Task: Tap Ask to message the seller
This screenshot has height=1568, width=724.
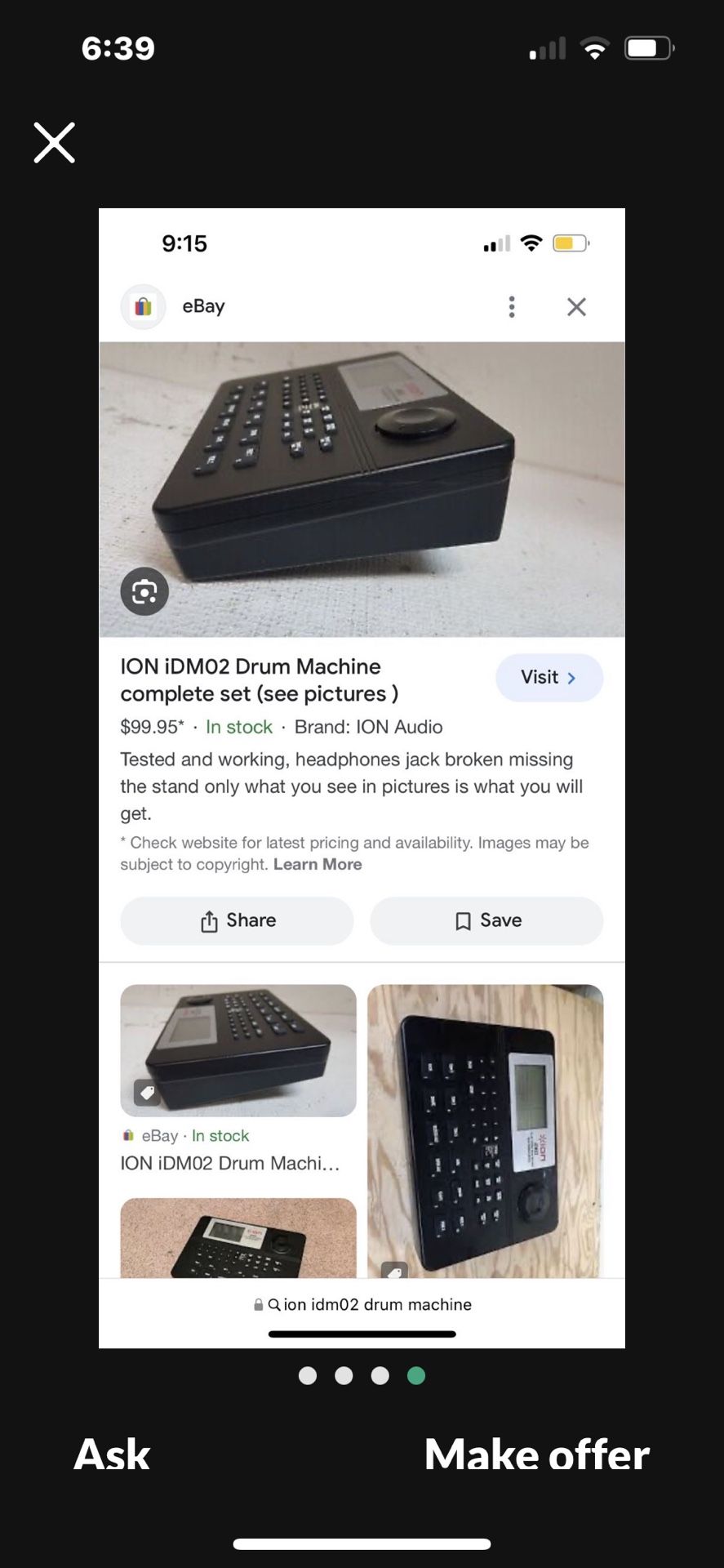Action: (112, 1454)
